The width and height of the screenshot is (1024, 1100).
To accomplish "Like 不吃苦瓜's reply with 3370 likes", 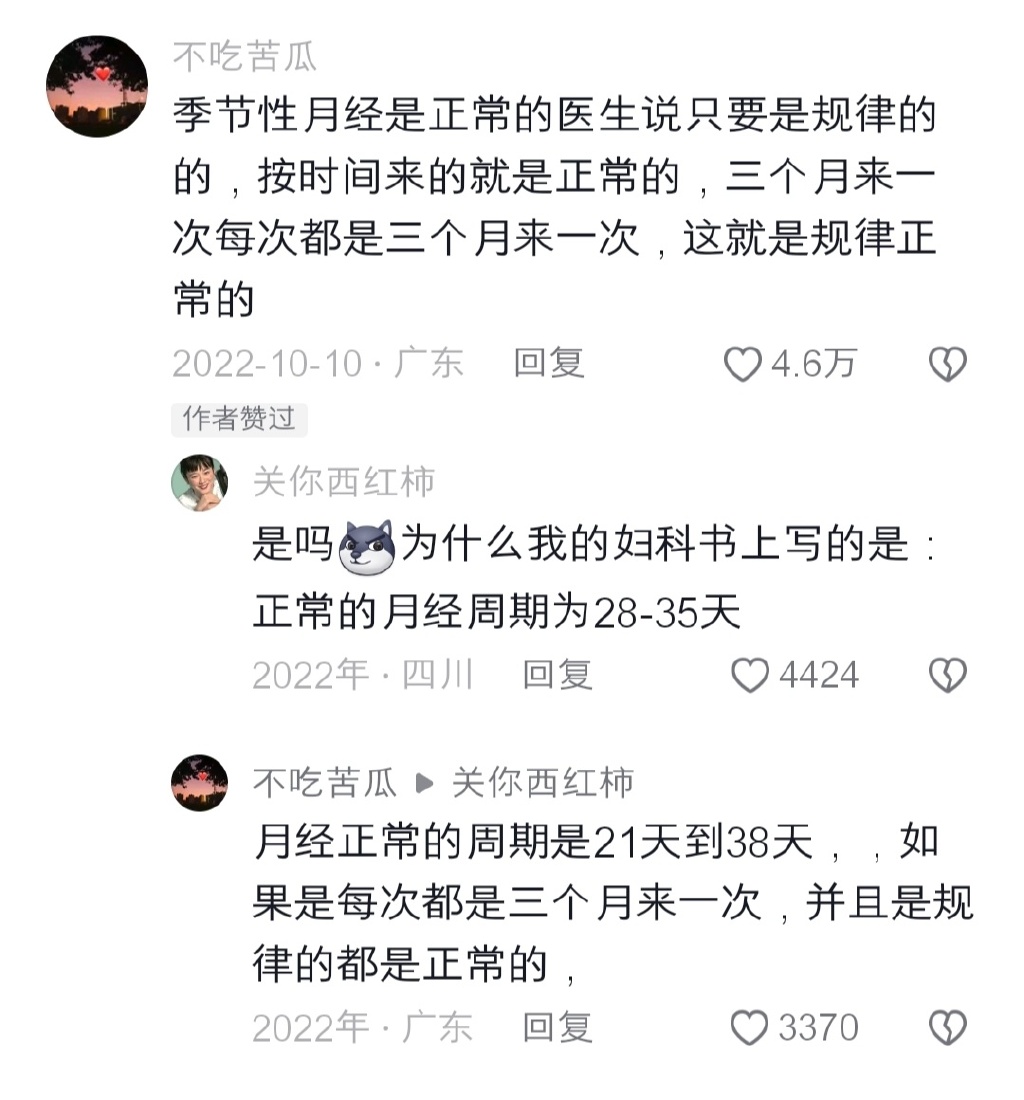I will pos(750,1027).
